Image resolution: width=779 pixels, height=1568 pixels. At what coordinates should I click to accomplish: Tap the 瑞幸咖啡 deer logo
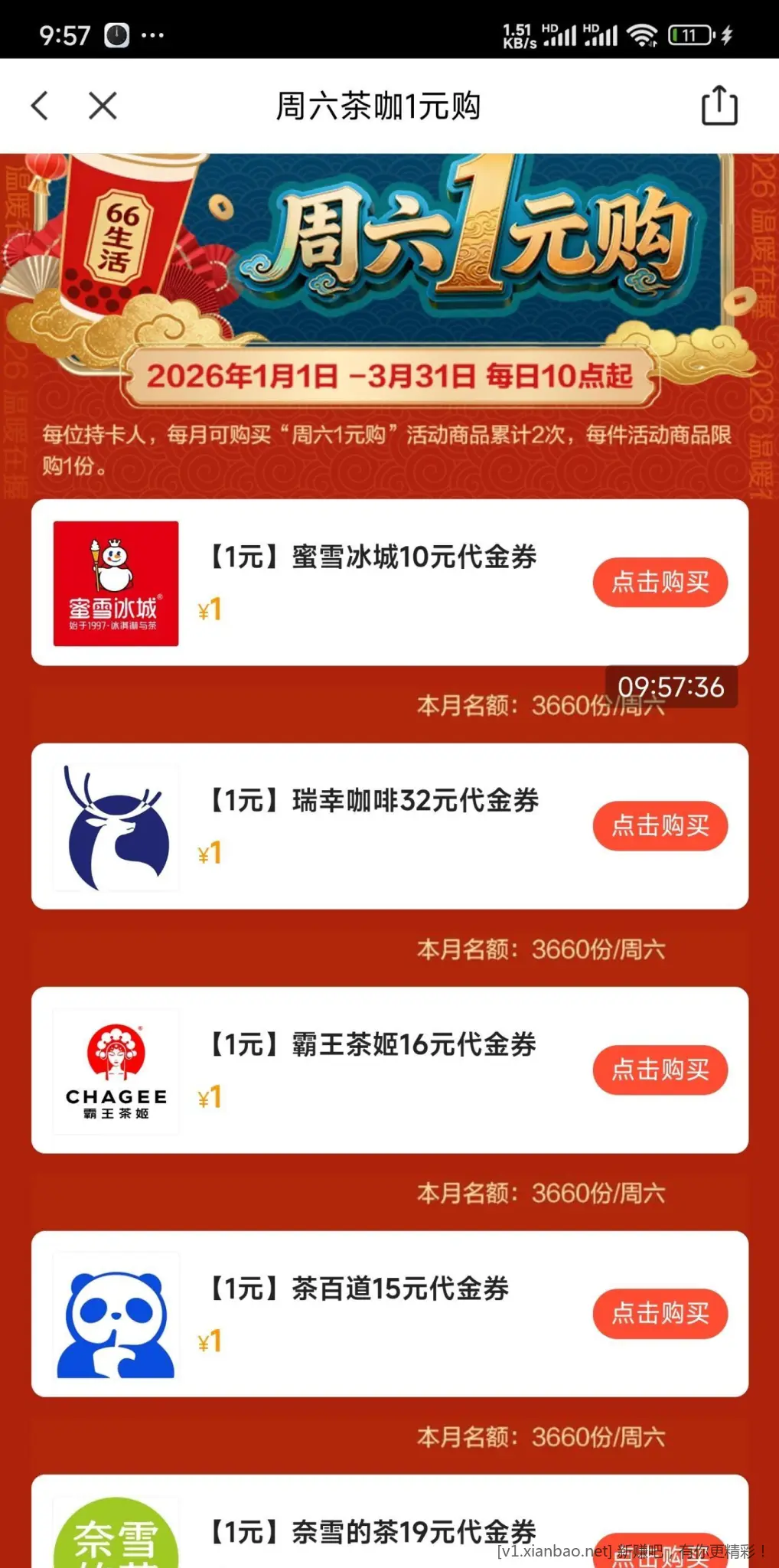115,825
